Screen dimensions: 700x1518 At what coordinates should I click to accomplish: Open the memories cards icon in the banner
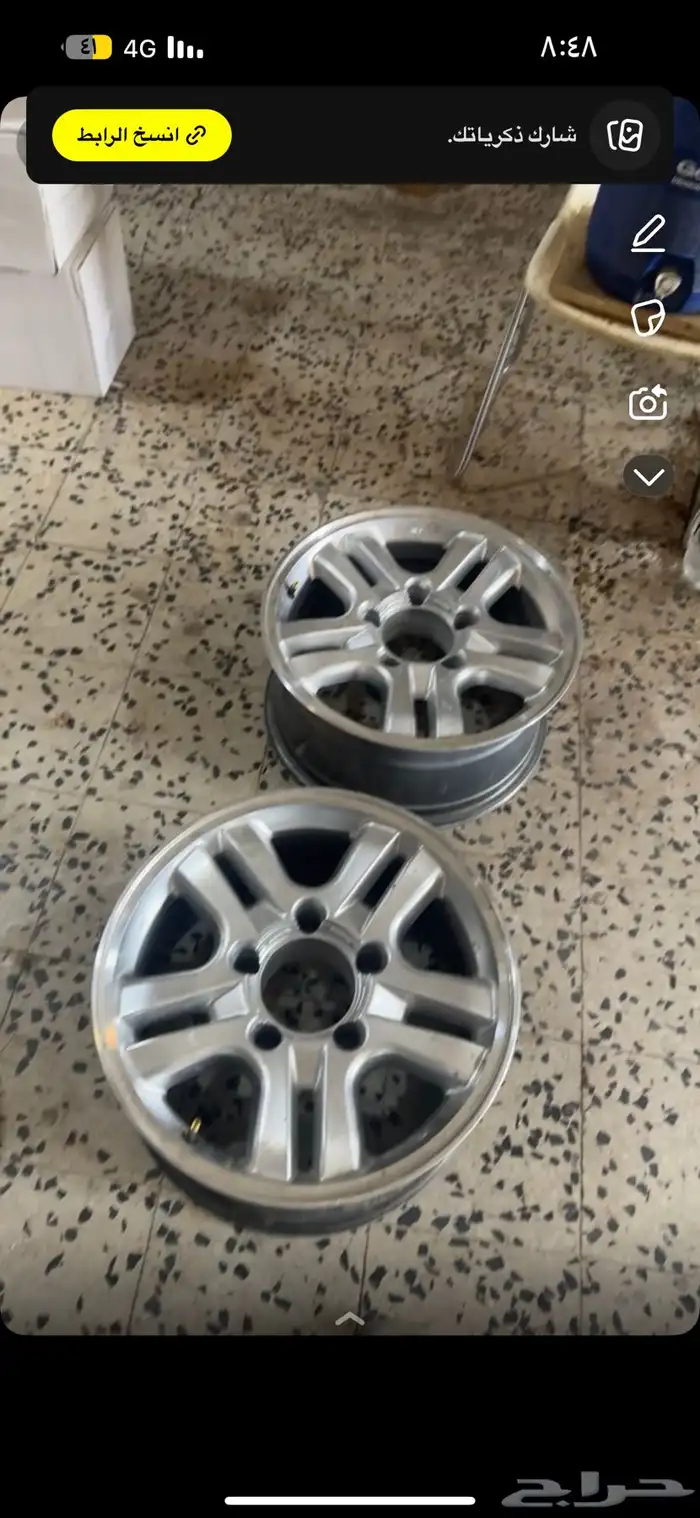625,135
